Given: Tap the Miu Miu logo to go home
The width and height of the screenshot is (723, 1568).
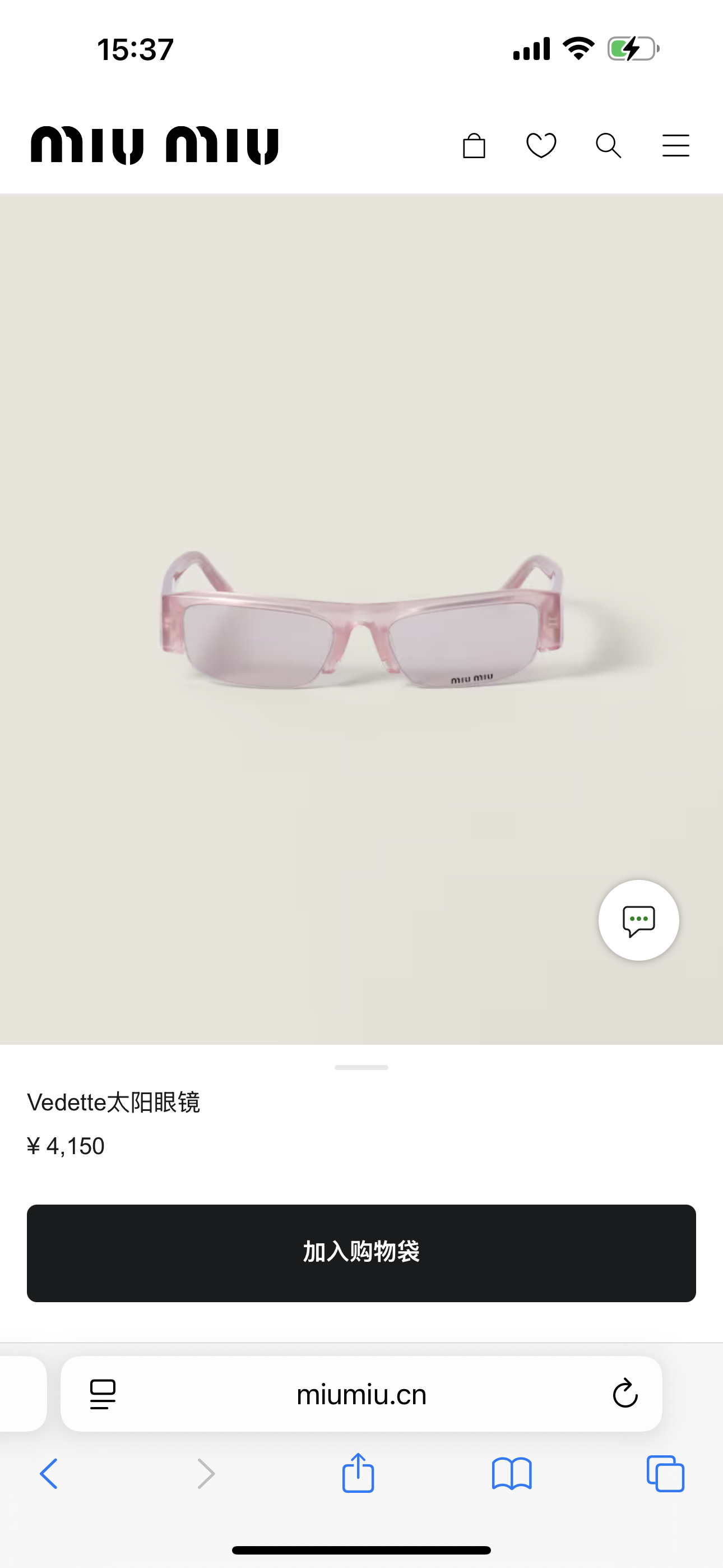Looking at the screenshot, I should click(155, 146).
